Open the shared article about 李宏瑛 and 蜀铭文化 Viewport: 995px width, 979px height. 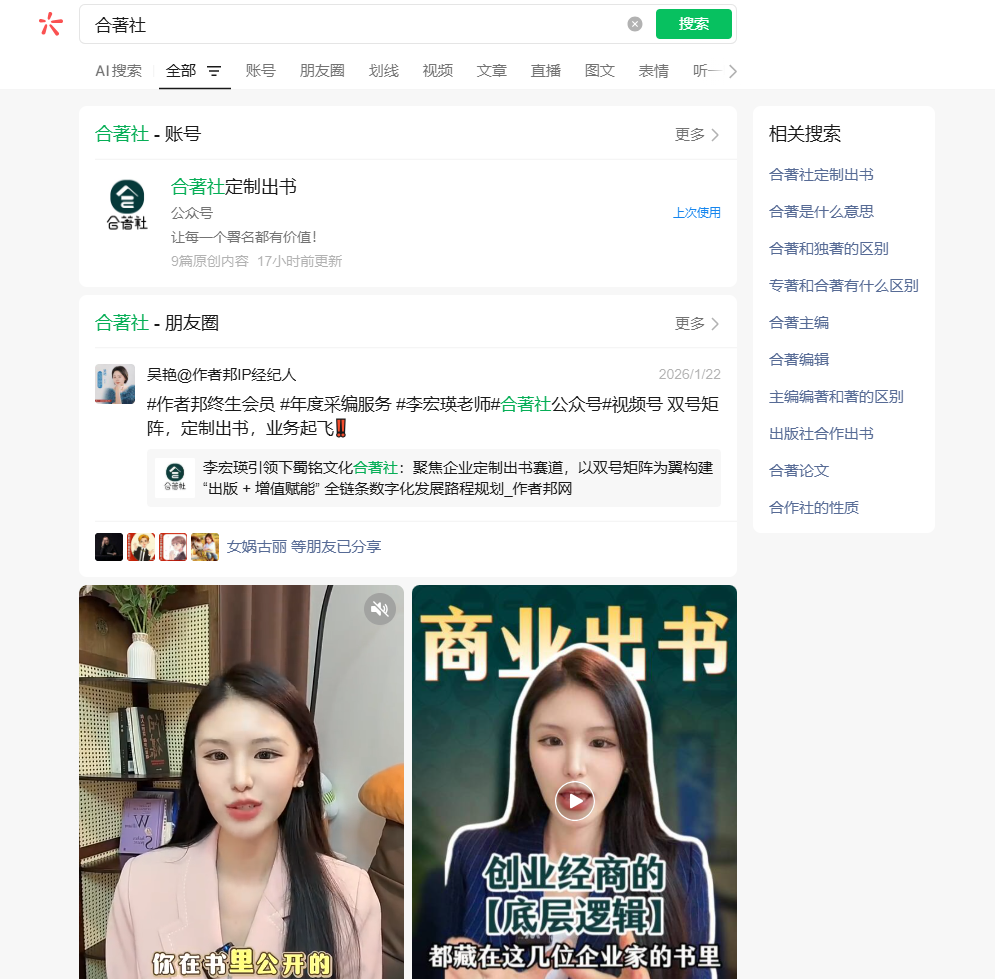(434, 478)
